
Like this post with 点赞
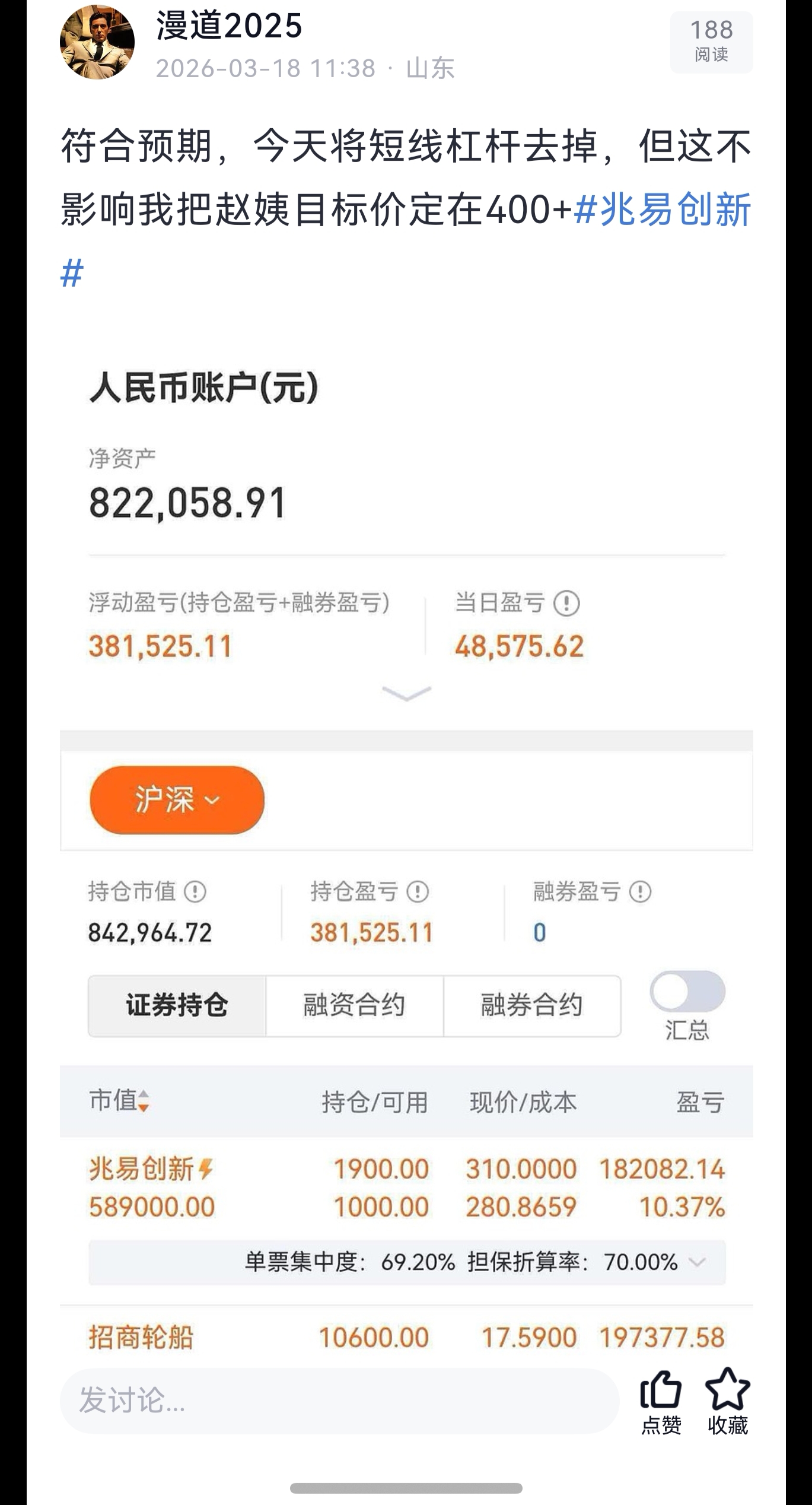tap(661, 1401)
